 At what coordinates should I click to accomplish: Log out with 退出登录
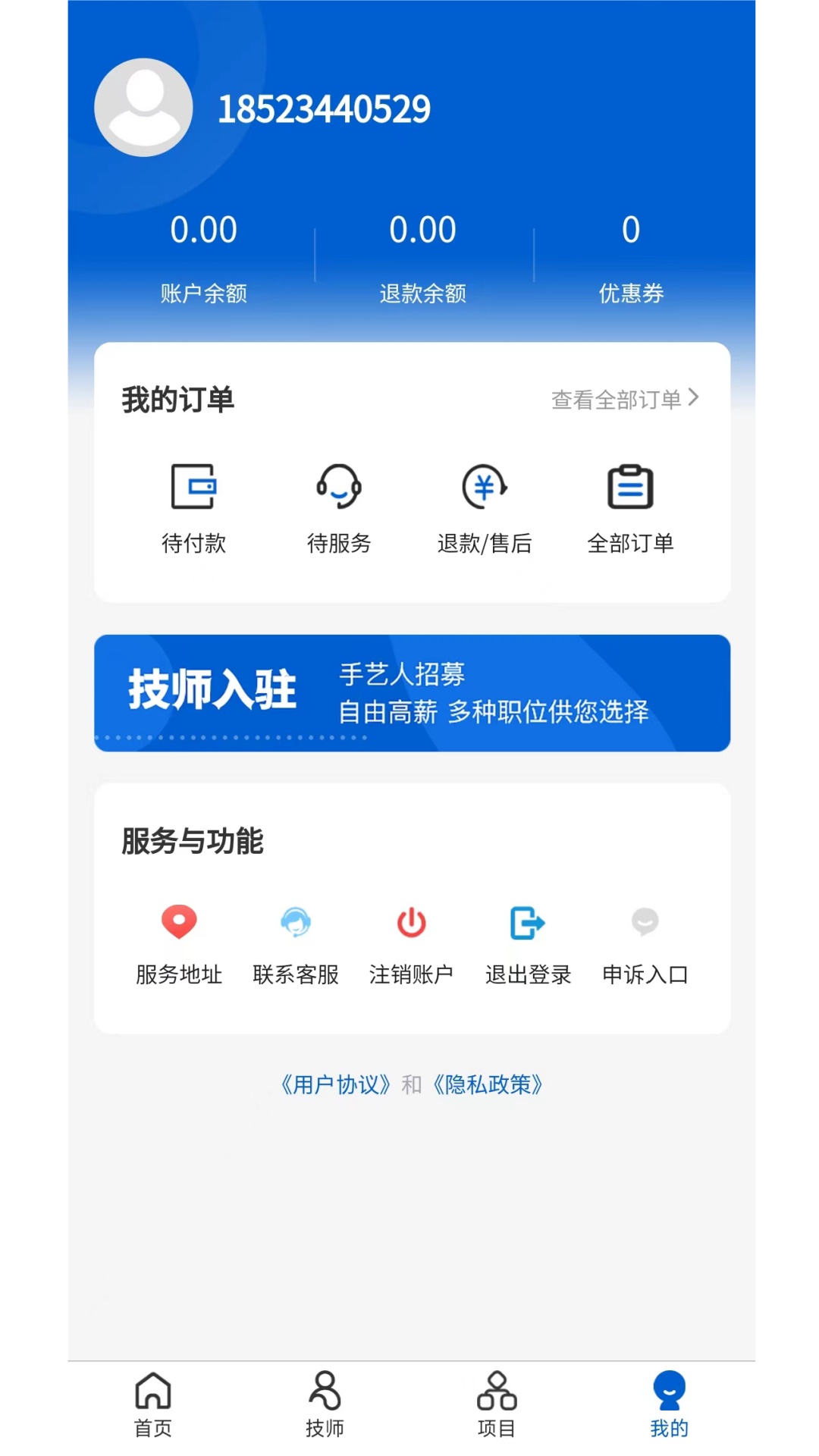click(x=528, y=944)
